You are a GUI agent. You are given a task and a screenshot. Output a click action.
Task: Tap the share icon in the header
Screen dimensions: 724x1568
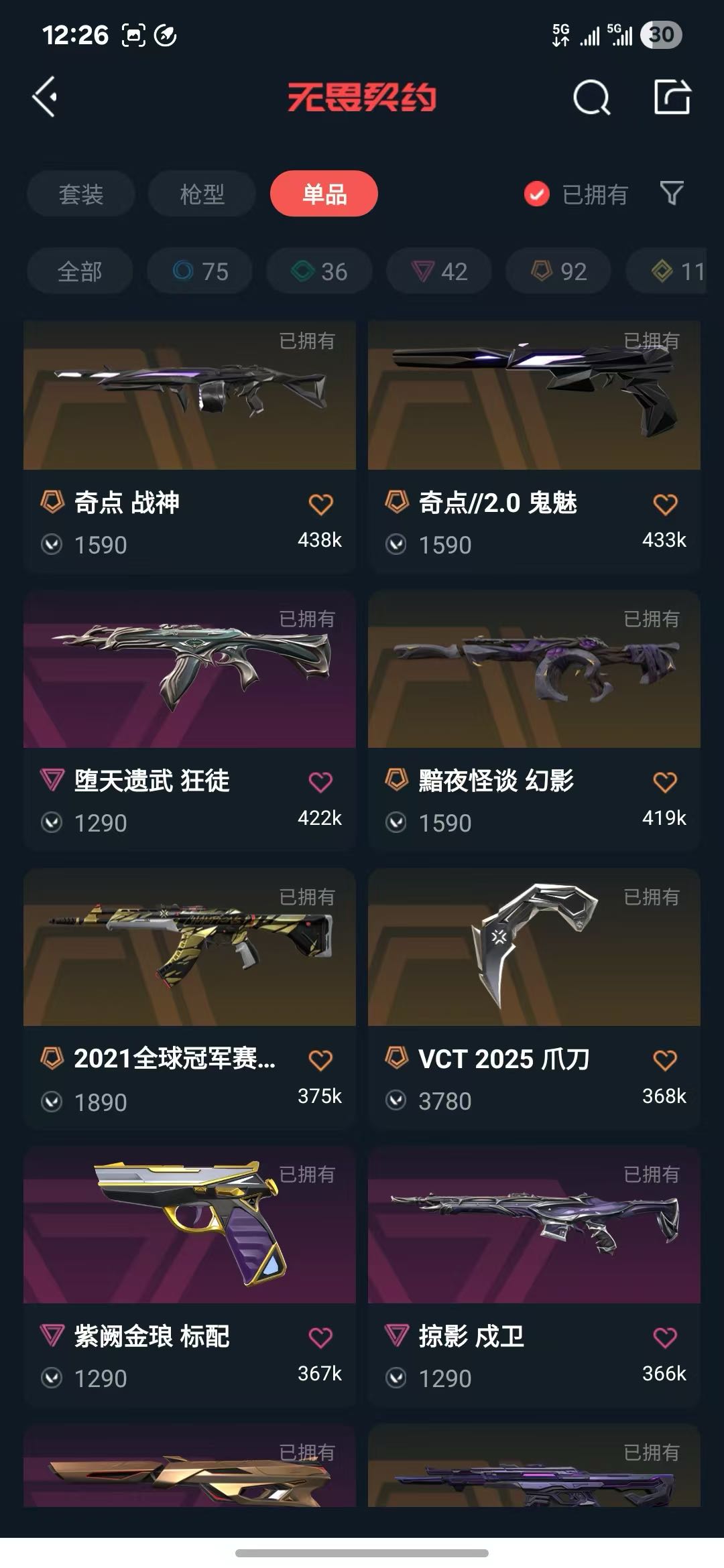672,97
